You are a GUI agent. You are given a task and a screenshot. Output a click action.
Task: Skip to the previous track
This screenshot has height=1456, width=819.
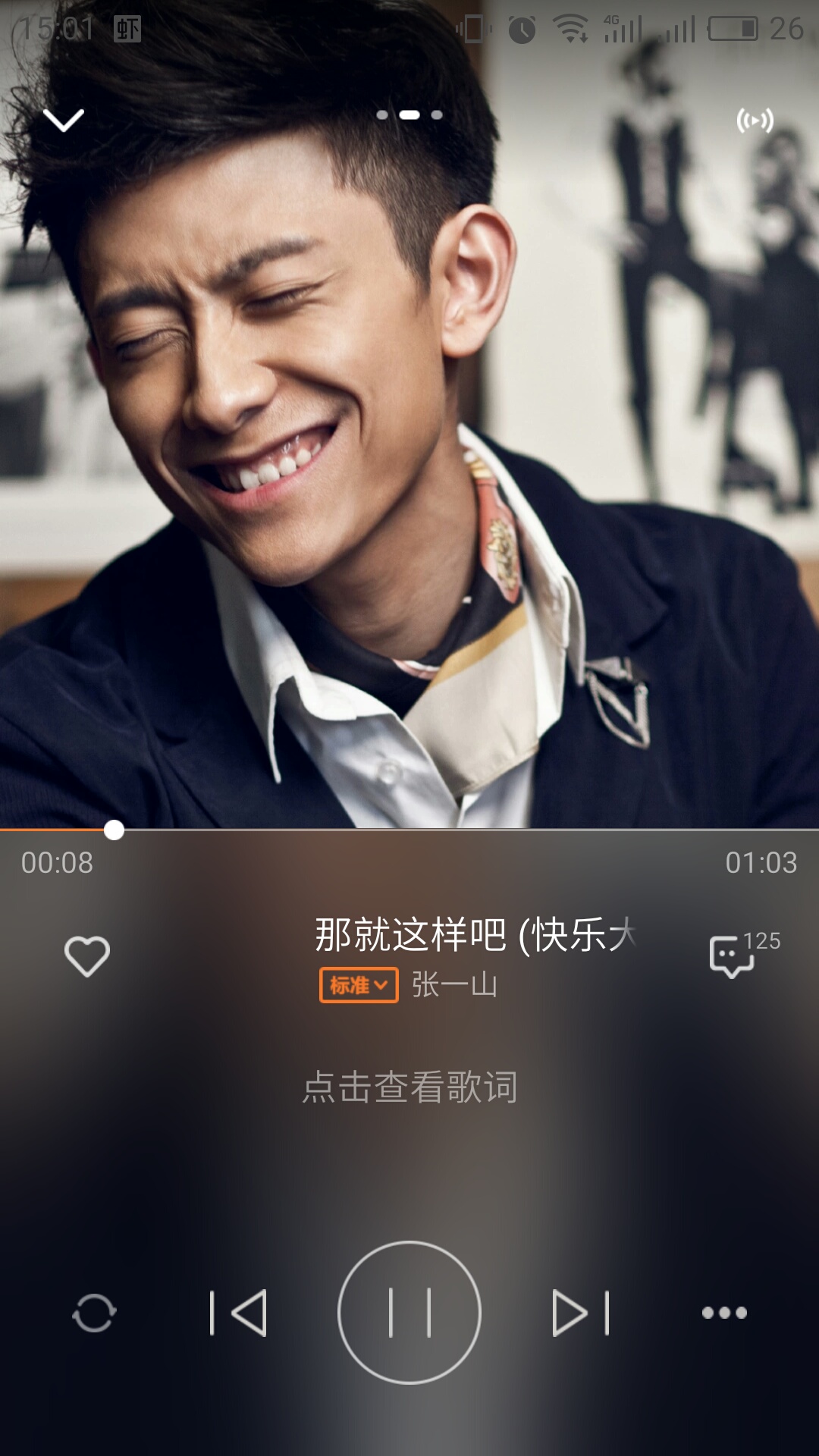coord(239,1313)
